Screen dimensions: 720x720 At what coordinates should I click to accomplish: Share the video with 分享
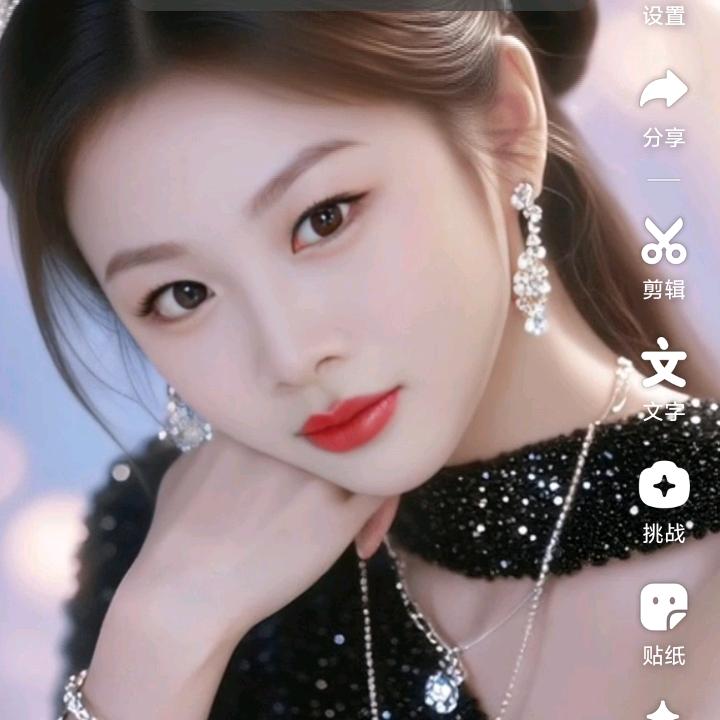pos(664,108)
